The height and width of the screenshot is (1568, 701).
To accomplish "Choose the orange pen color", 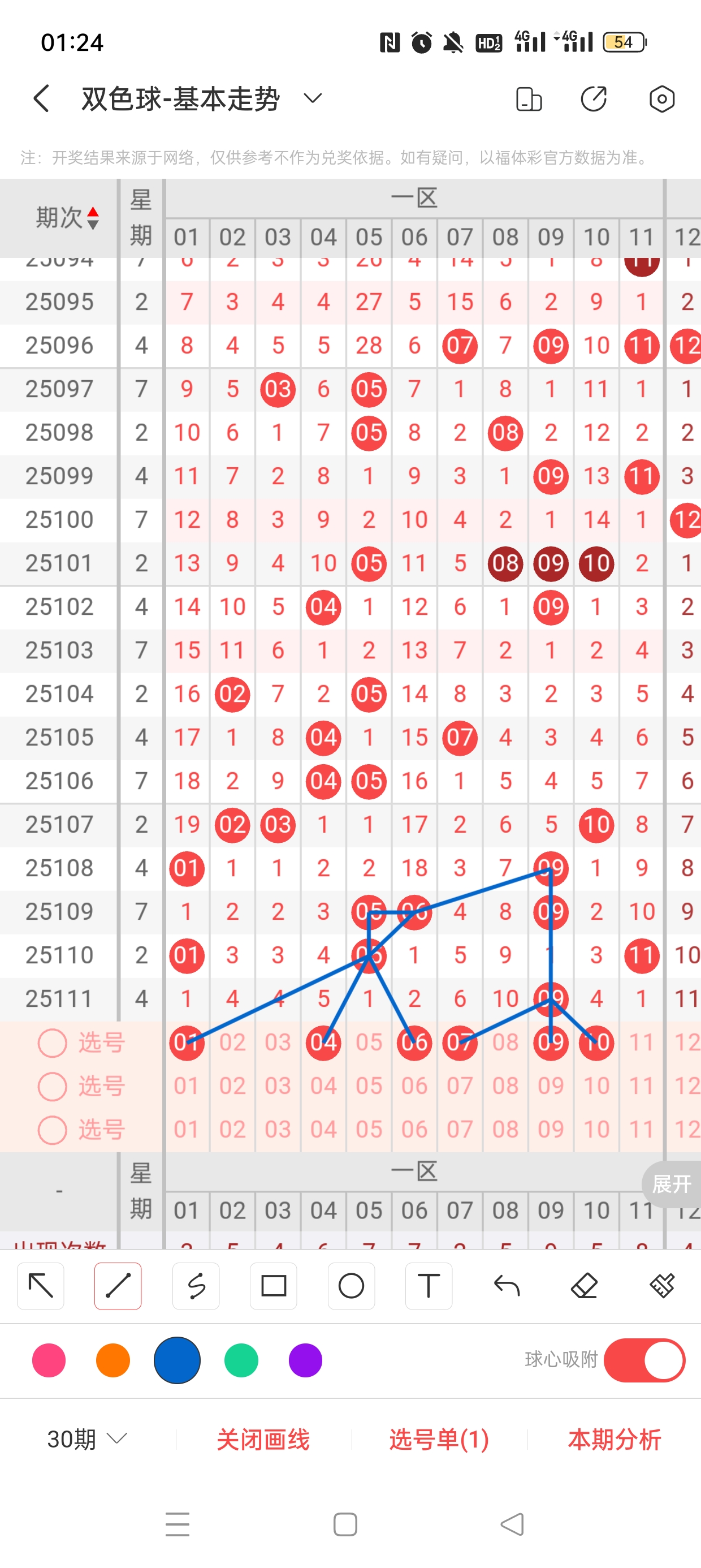I will [x=113, y=1360].
